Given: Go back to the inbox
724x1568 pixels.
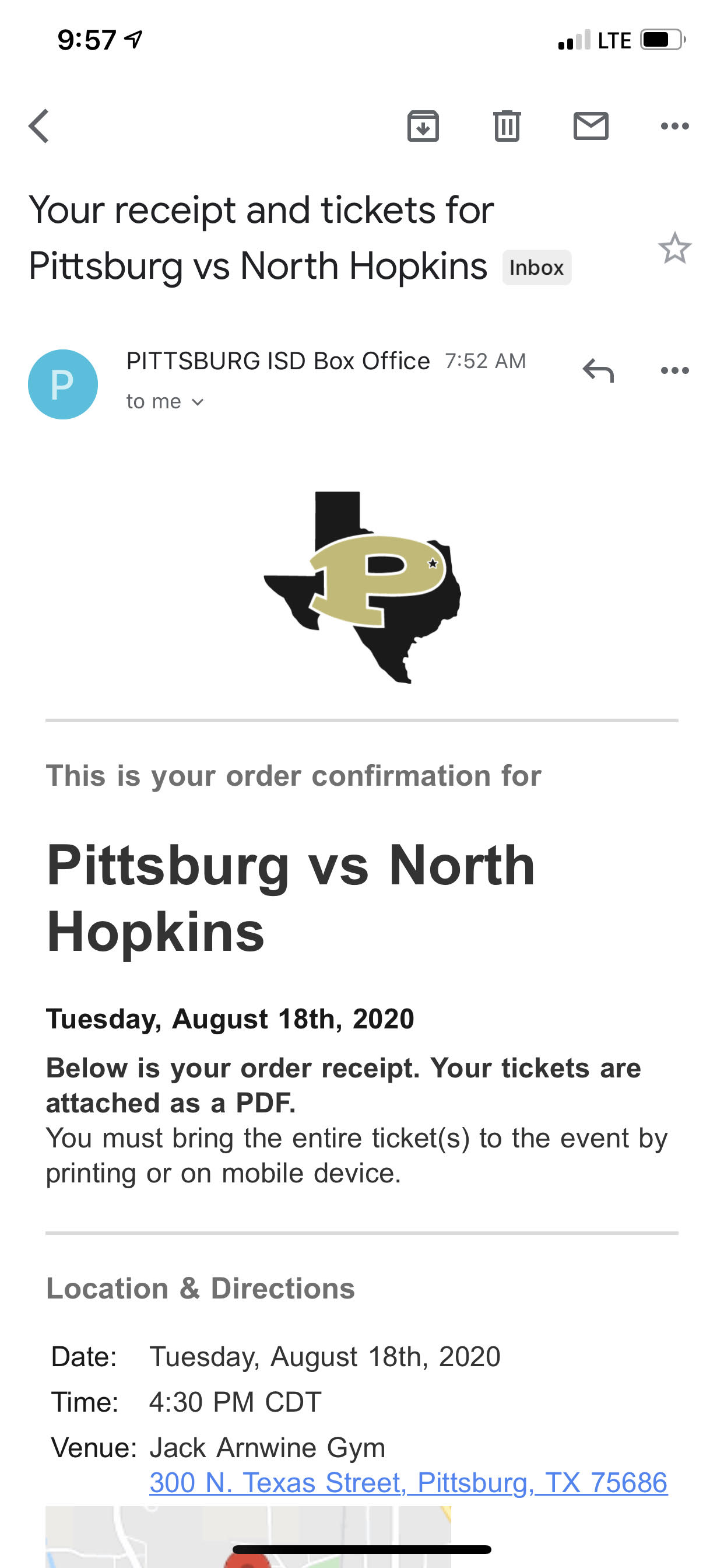Looking at the screenshot, I should [x=39, y=127].
